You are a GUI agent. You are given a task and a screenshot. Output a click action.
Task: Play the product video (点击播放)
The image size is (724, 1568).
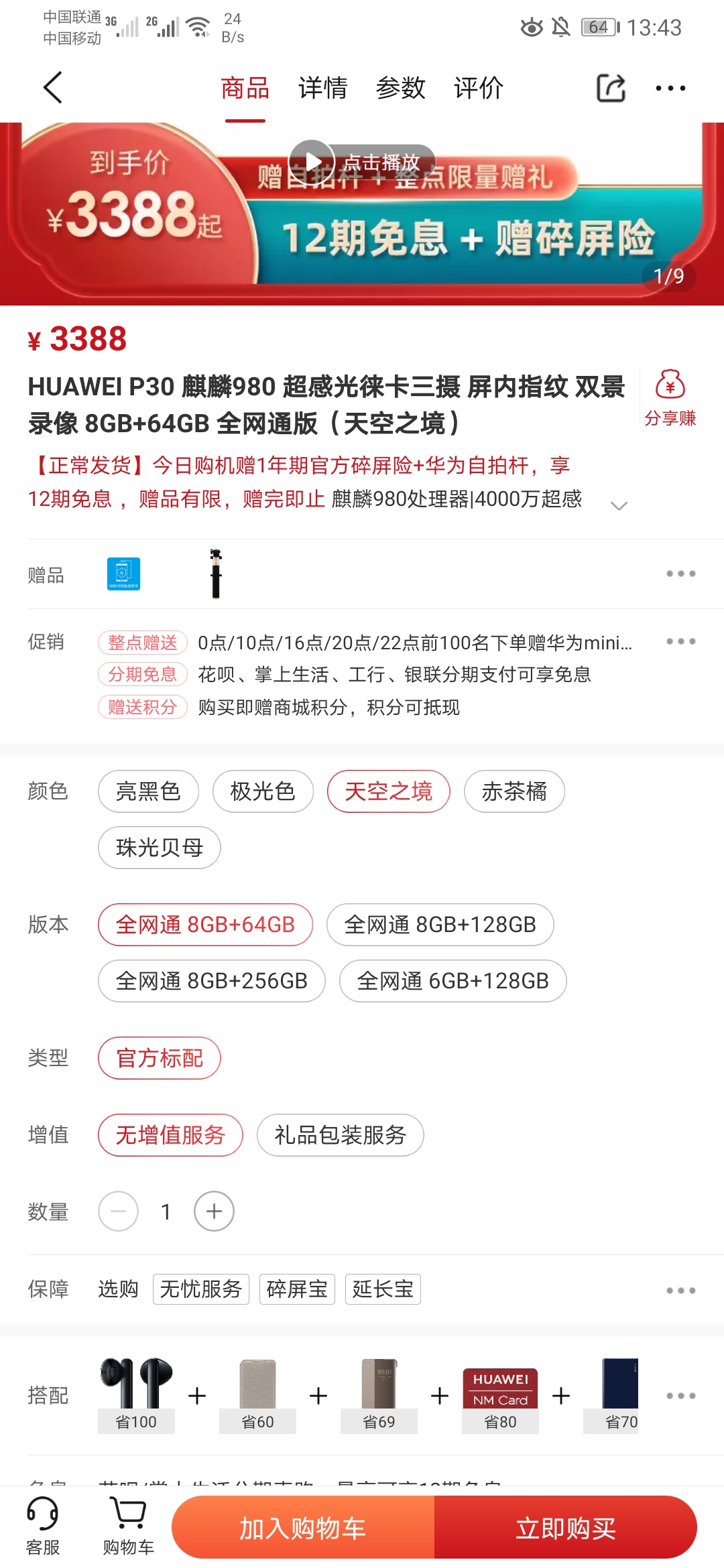point(362,162)
